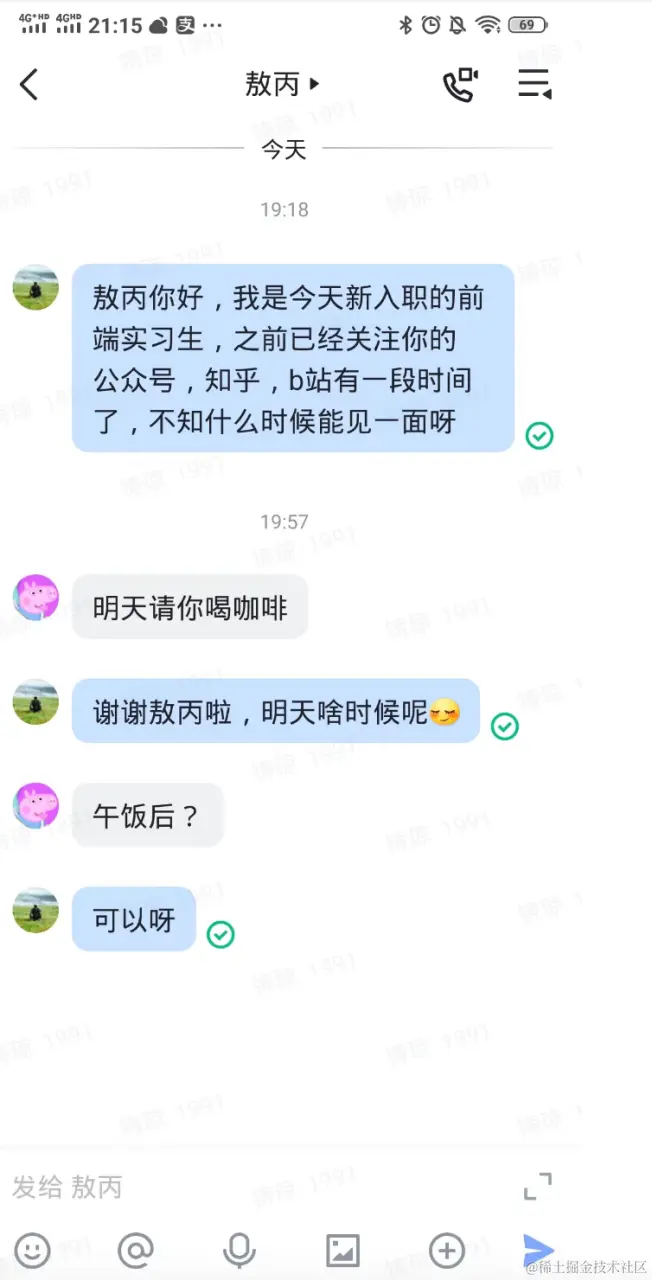This screenshot has height=1280, width=652.
Task: Expand the message input to fullscreen
Action: coord(538,1186)
